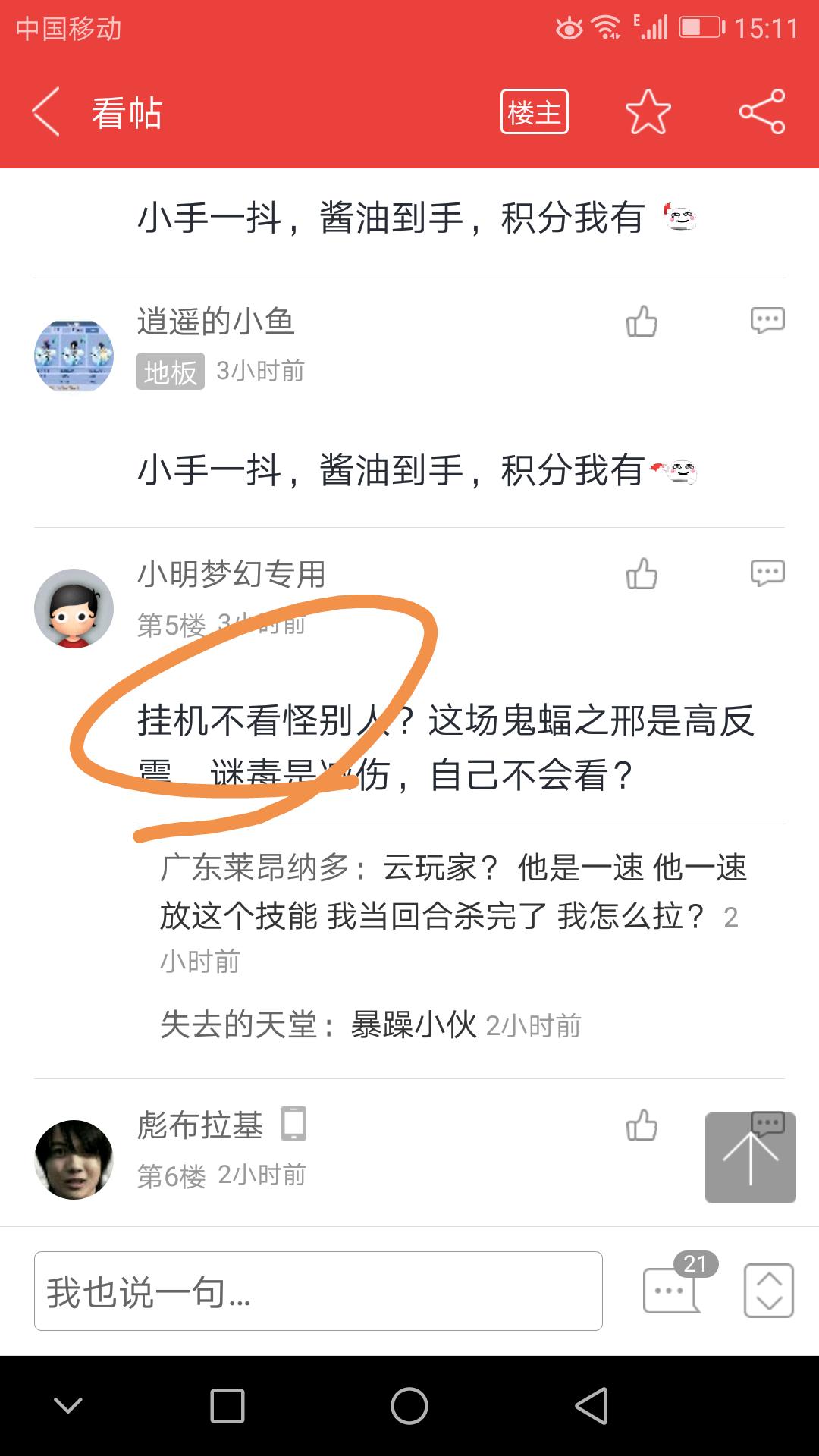Open 失去的天堂's username in the sub-reply
This screenshot has width=819, height=1456.
(238, 1025)
